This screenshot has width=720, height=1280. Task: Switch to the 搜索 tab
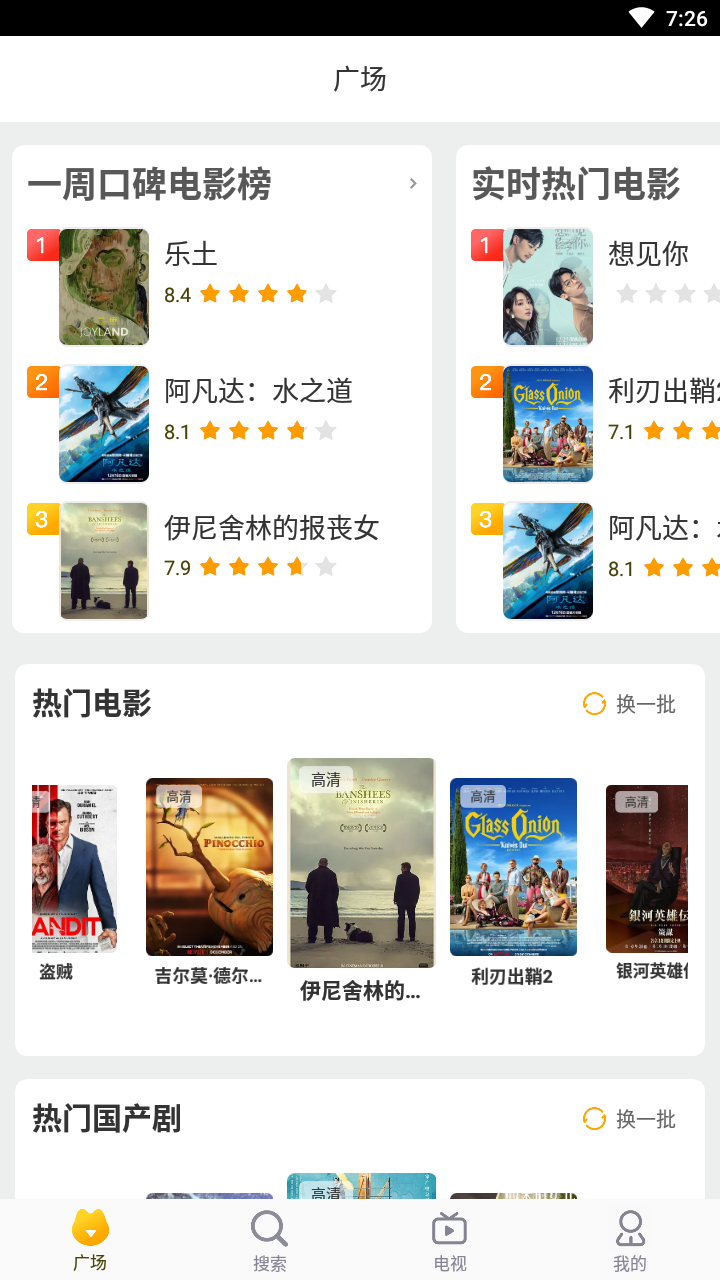(270, 1241)
